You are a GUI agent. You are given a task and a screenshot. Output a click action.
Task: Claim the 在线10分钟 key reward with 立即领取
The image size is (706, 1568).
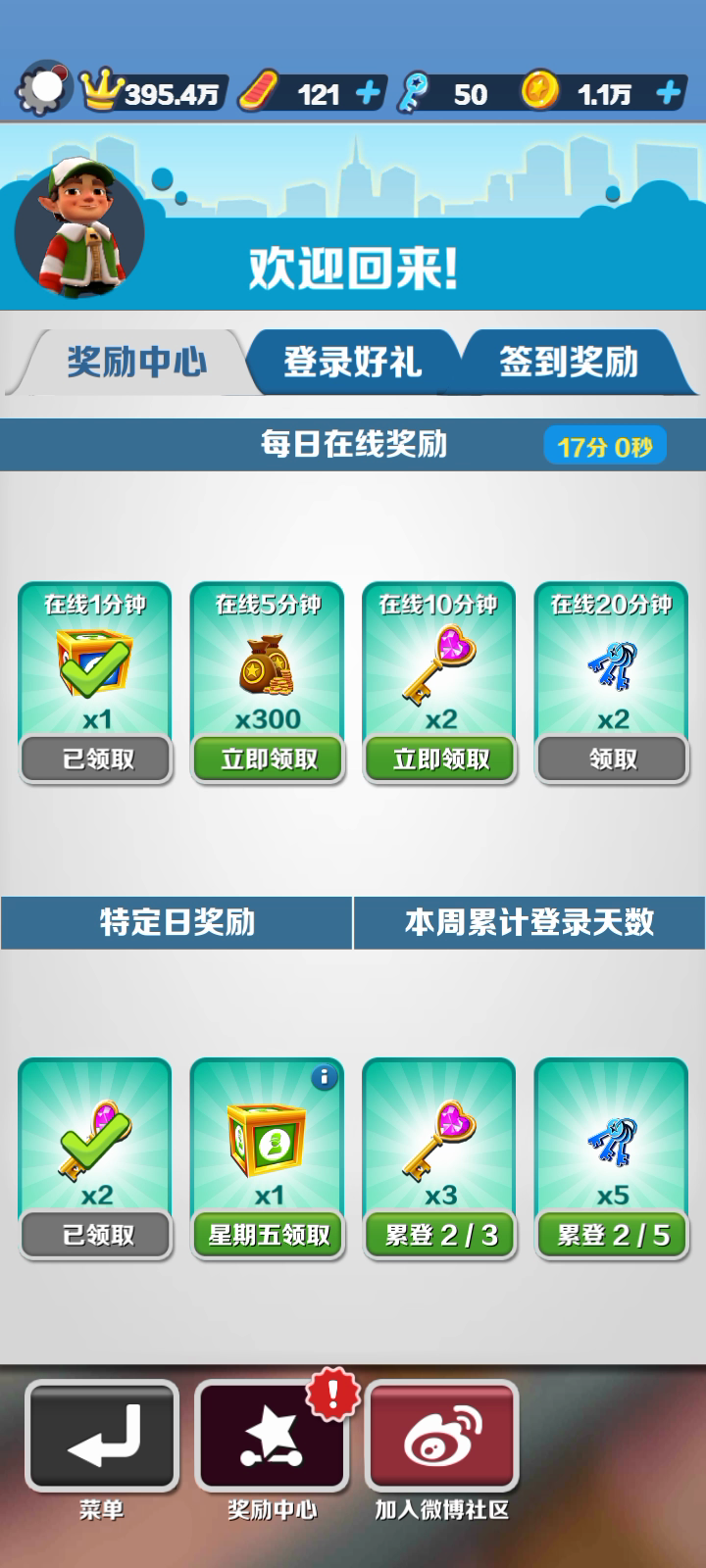[x=440, y=759]
